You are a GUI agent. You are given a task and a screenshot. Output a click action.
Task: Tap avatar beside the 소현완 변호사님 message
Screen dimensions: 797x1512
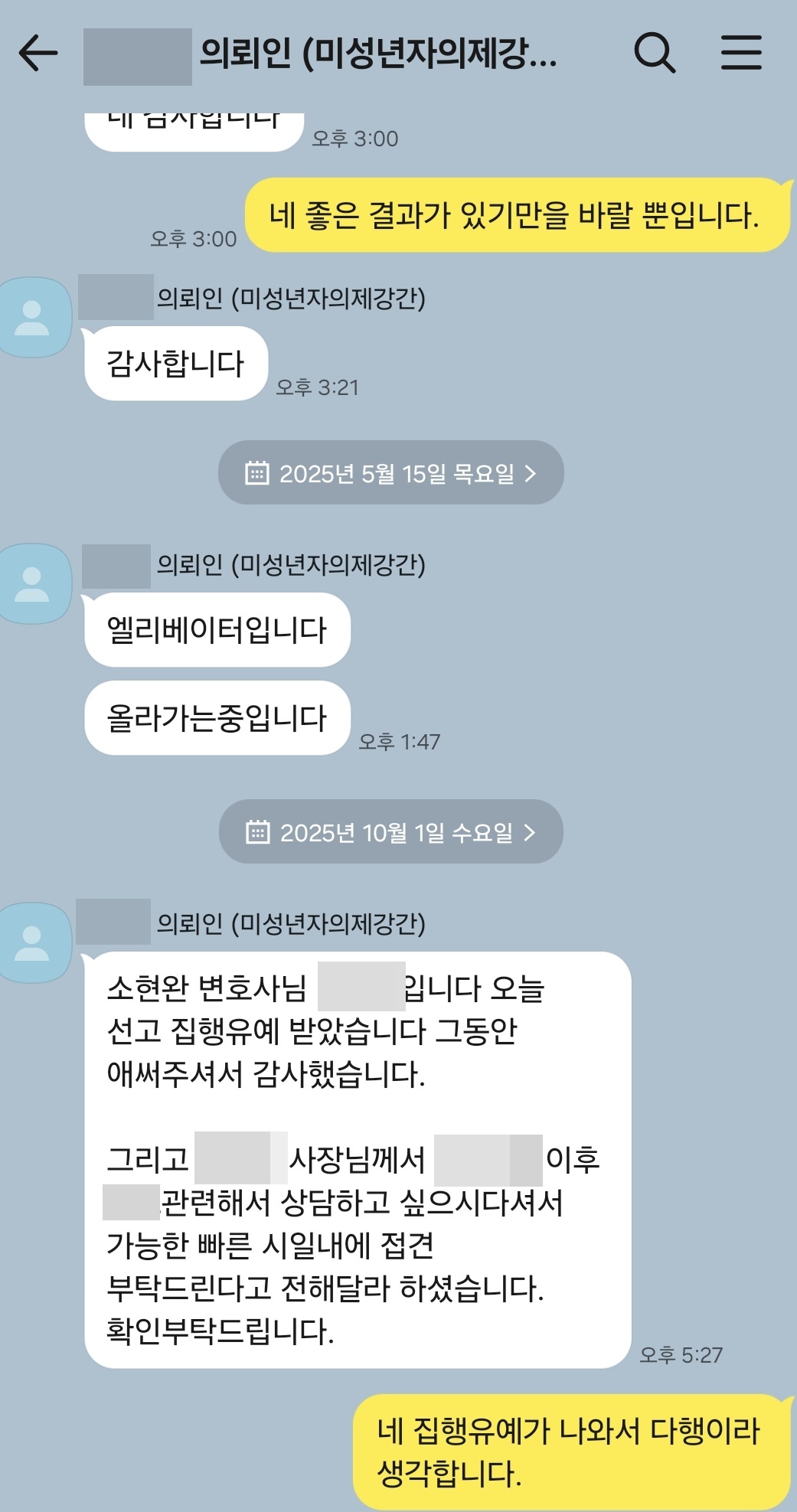(34, 943)
